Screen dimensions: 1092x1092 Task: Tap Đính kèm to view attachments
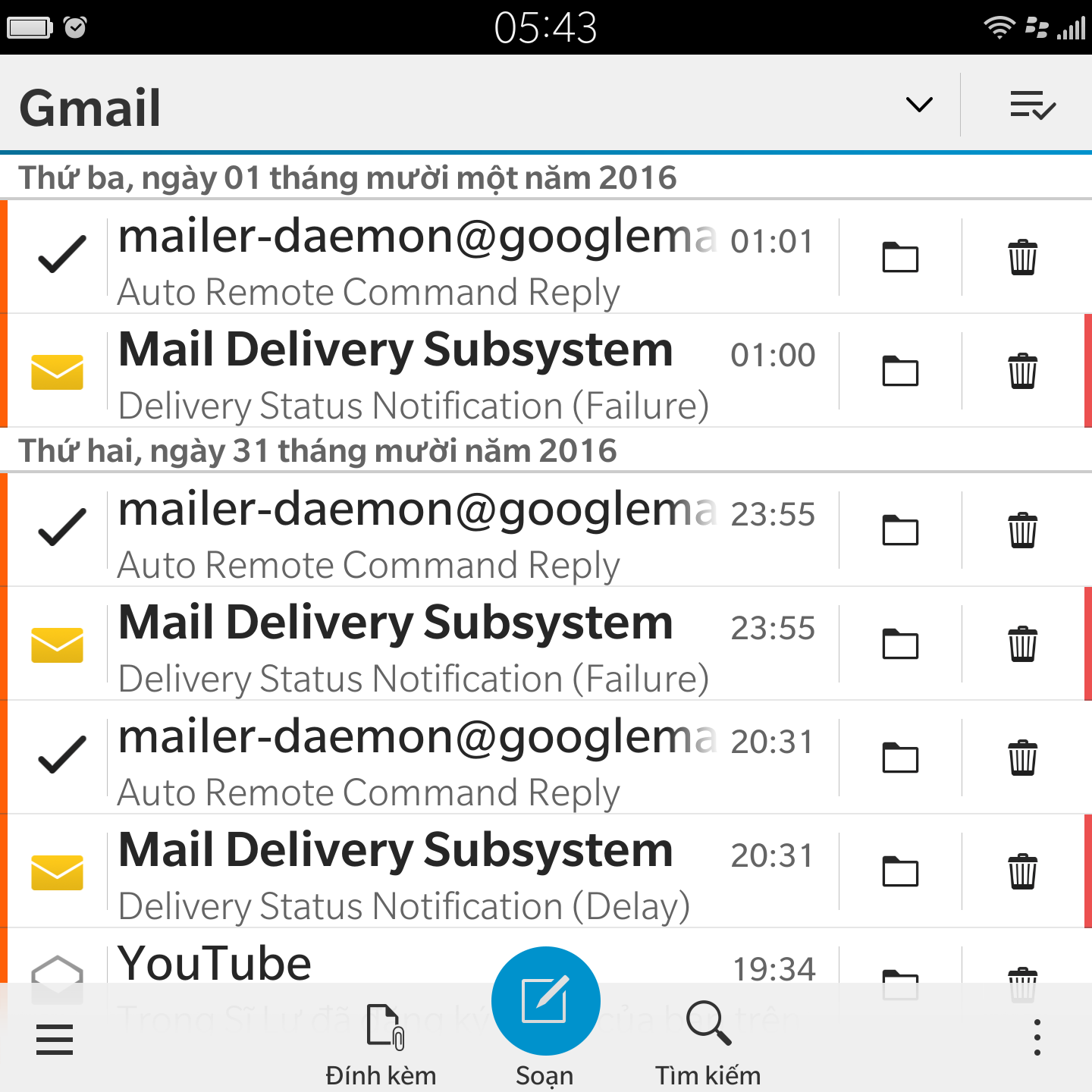(x=381, y=1043)
